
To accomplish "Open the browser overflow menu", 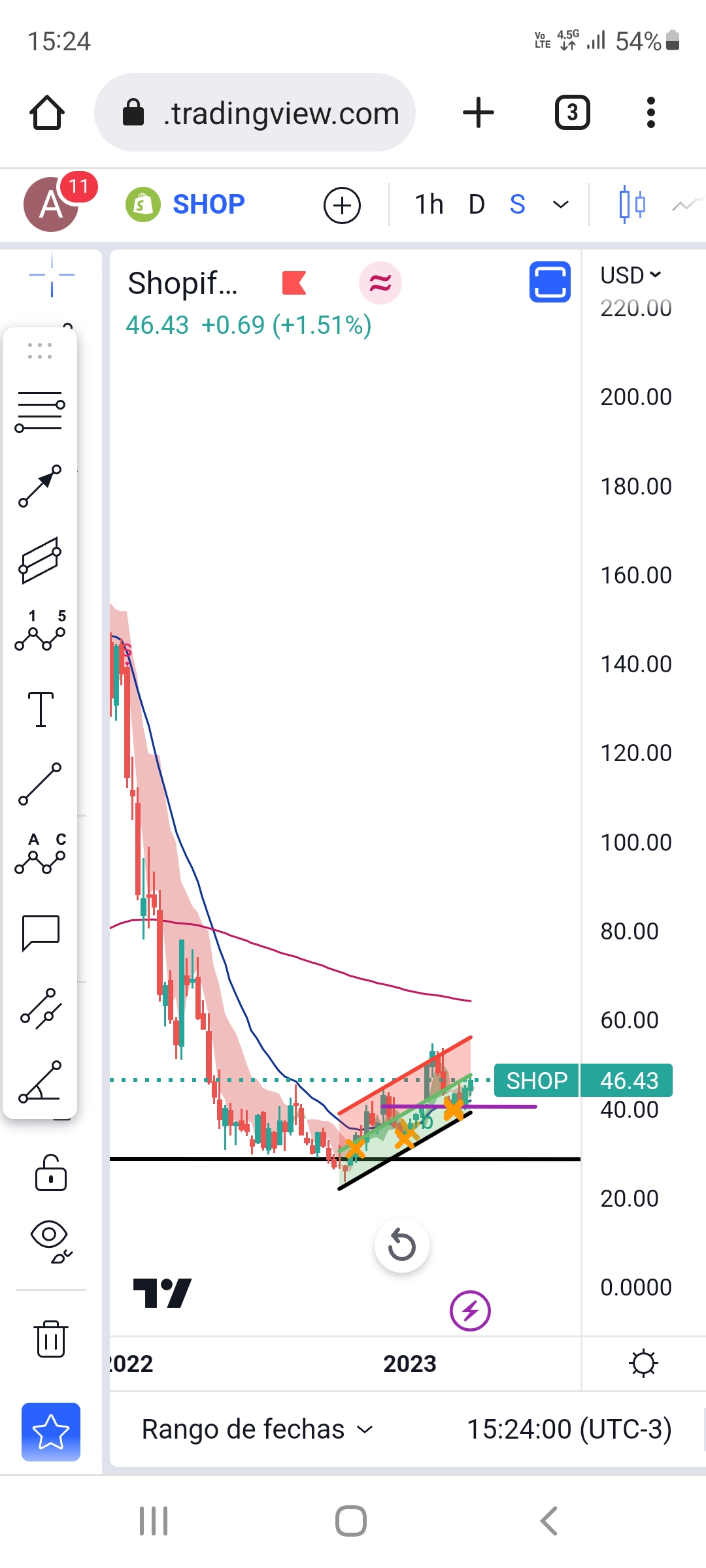I will click(650, 112).
